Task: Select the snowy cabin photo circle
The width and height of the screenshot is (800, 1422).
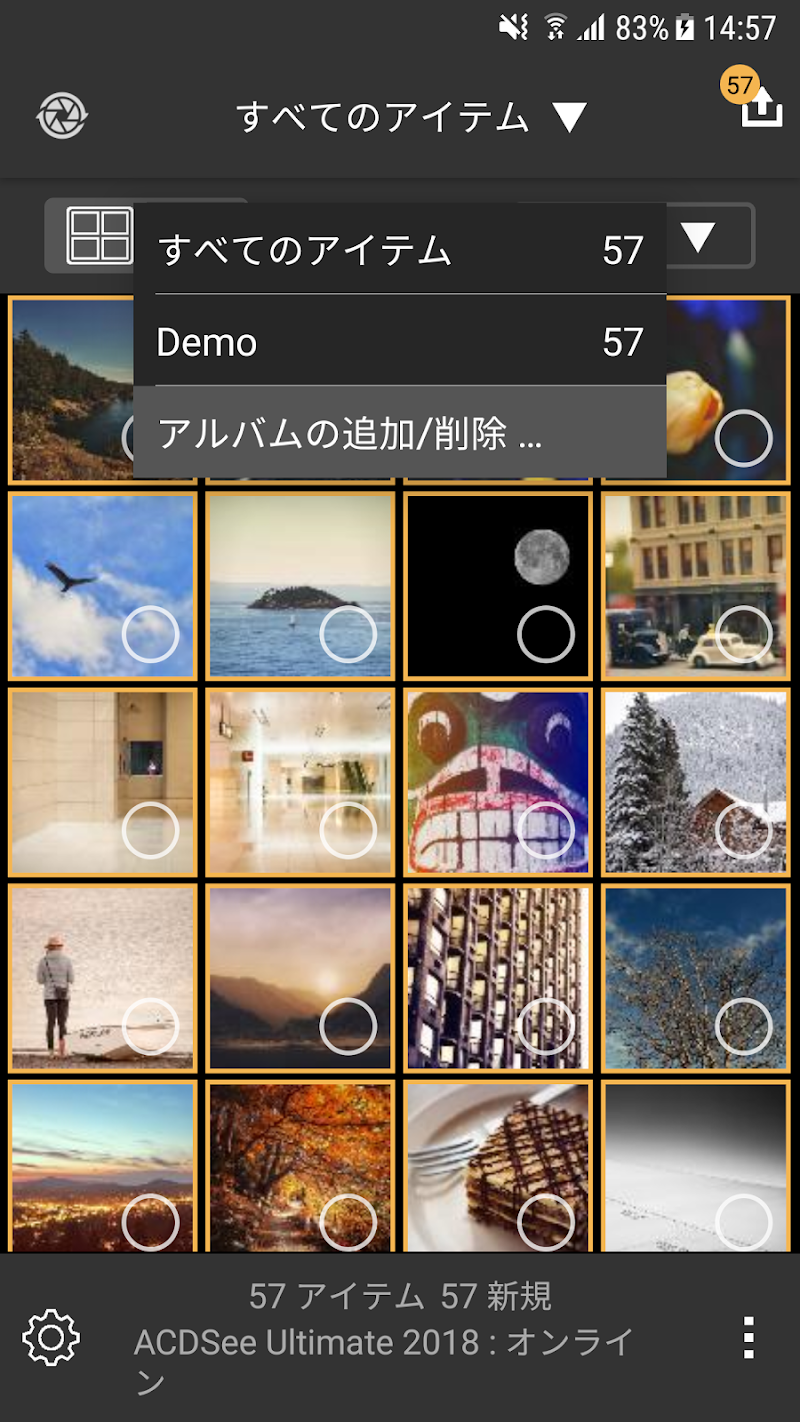Action: click(x=744, y=830)
